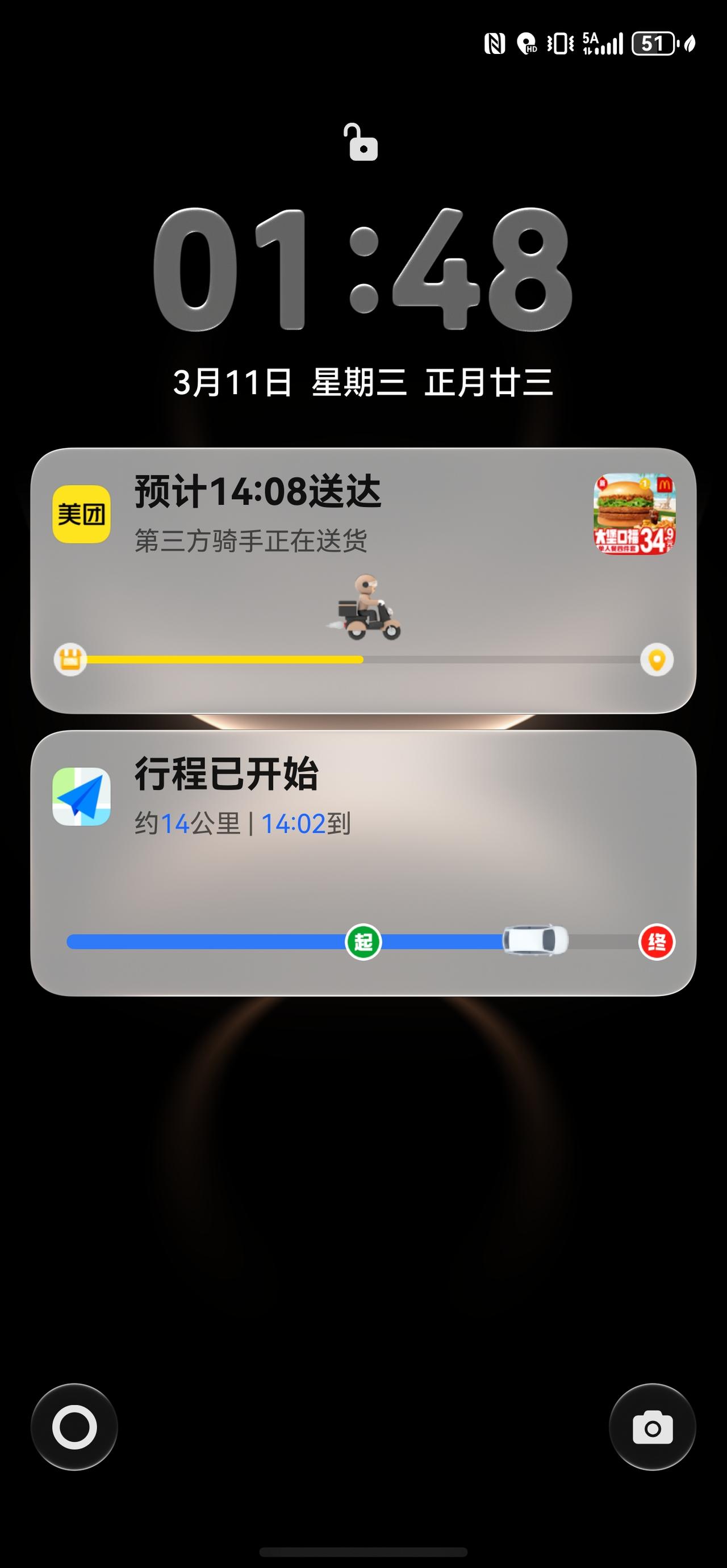Tap the destination pin on delivery progress bar
Image resolution: width=727 pixels, height=1568 pixels.
[x=657, y=659]
